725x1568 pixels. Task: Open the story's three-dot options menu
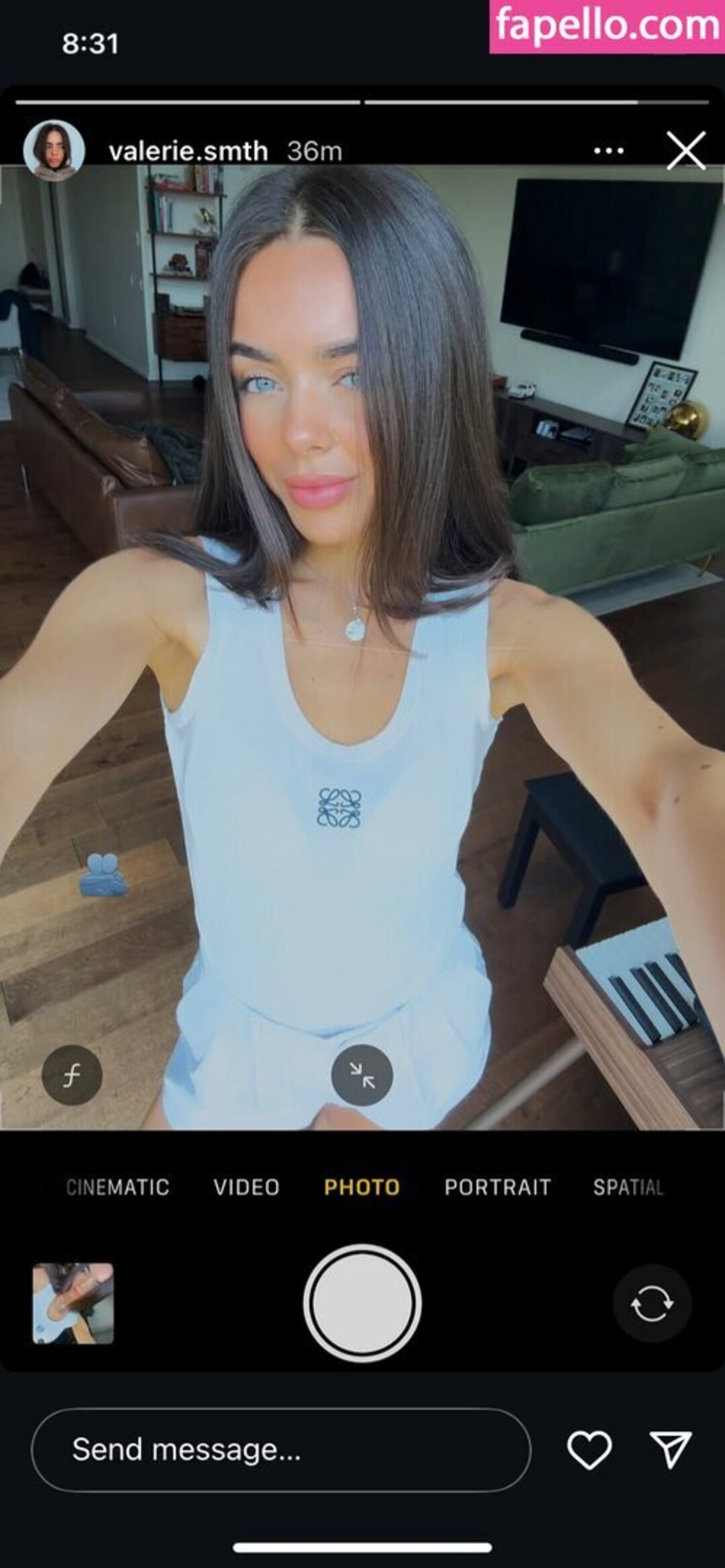(609, 150)
